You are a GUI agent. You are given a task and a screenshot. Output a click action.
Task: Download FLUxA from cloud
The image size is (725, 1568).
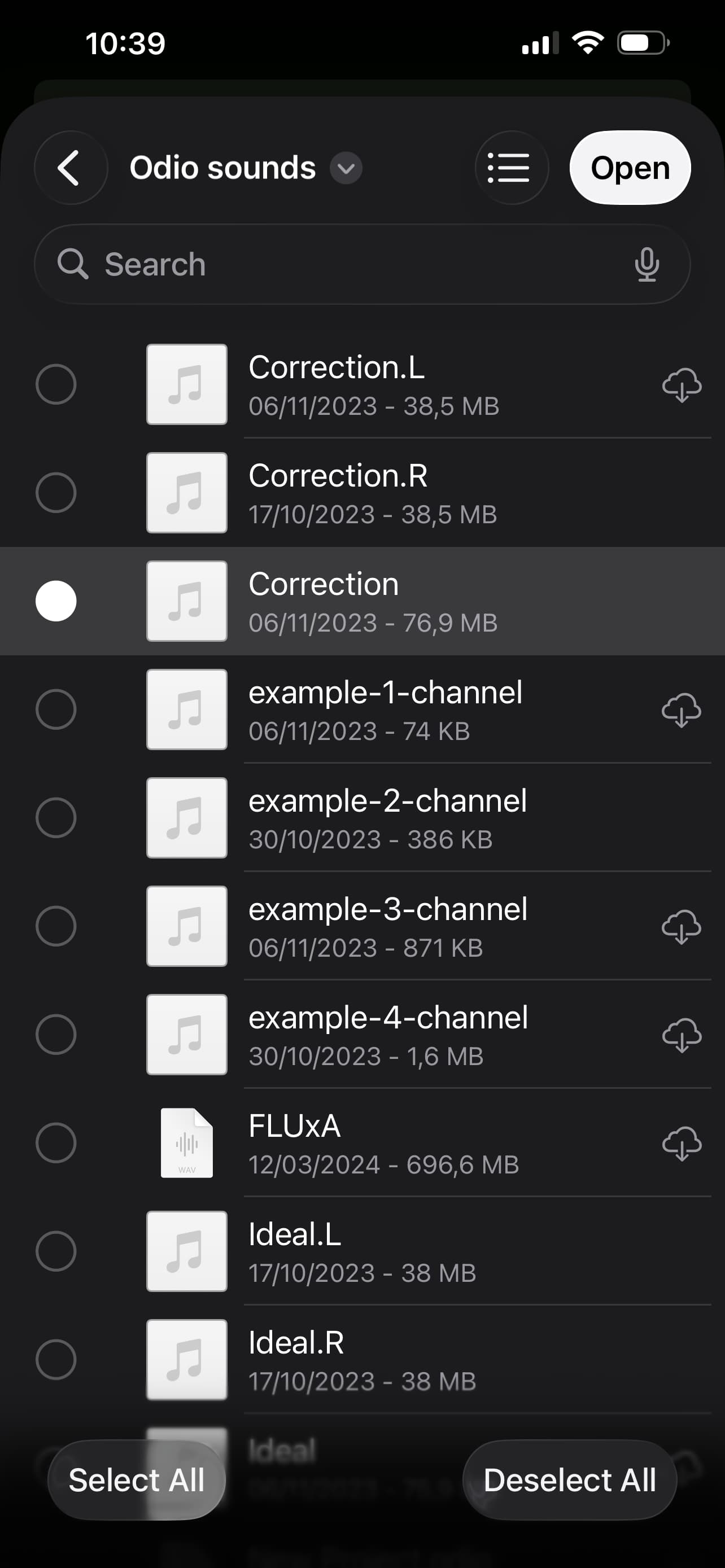pos(682,1143)
